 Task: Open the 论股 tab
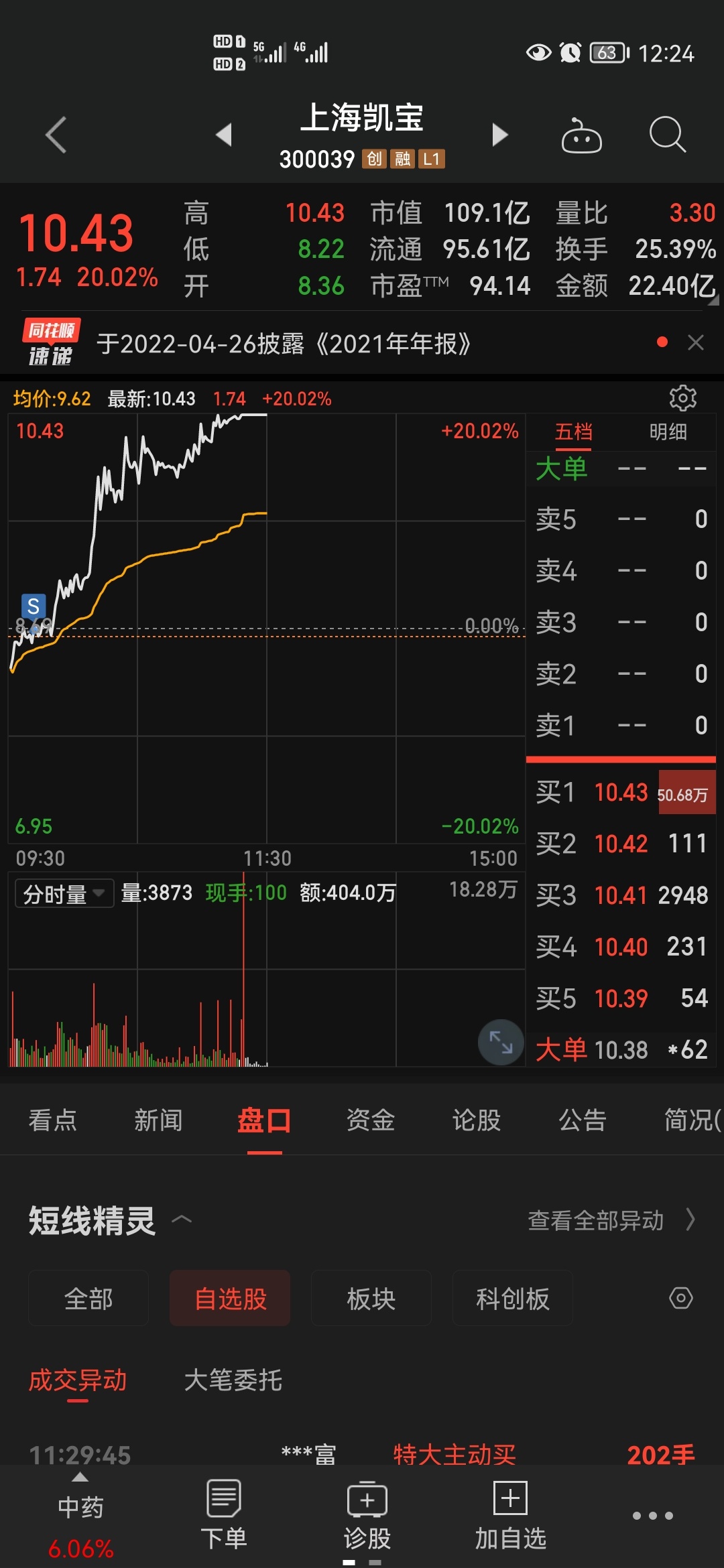[477, 1120]
